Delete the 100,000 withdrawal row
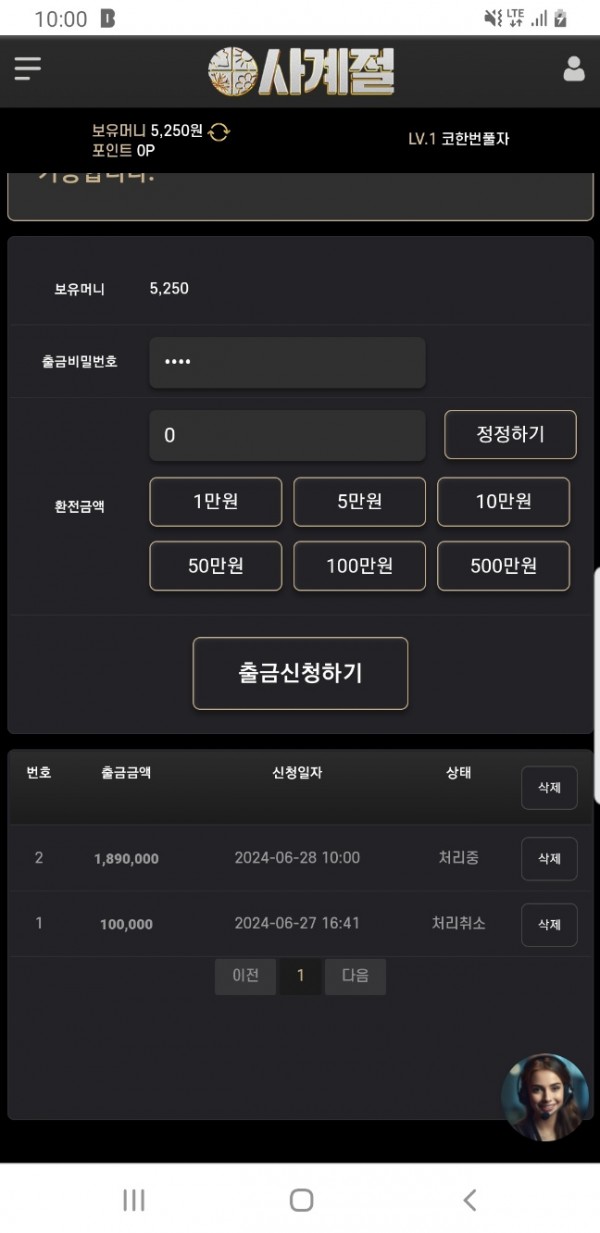Image resolution: width=600 pixels, height=1233 pixels. pyautogui.click(x=549, y=924)
